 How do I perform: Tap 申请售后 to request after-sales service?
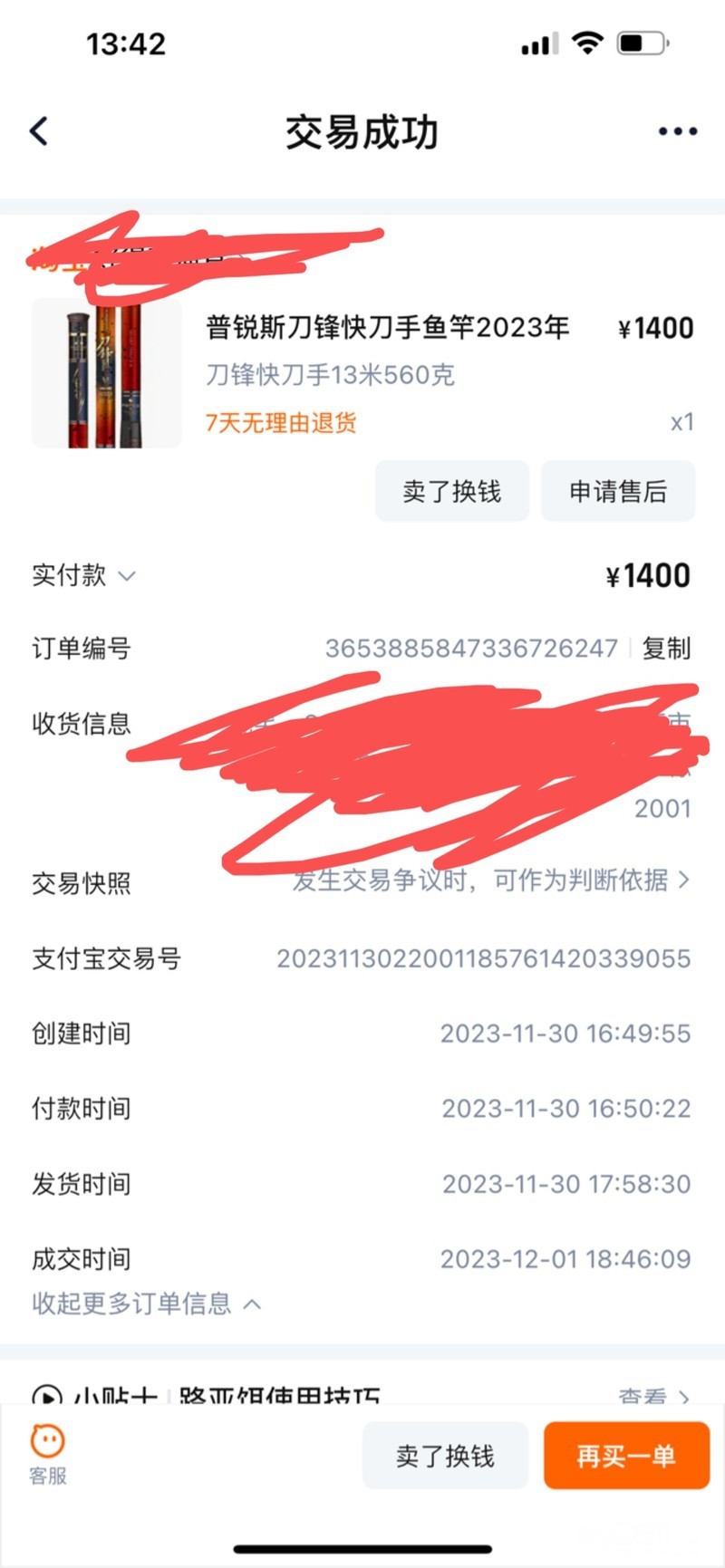tap(618, 491)
